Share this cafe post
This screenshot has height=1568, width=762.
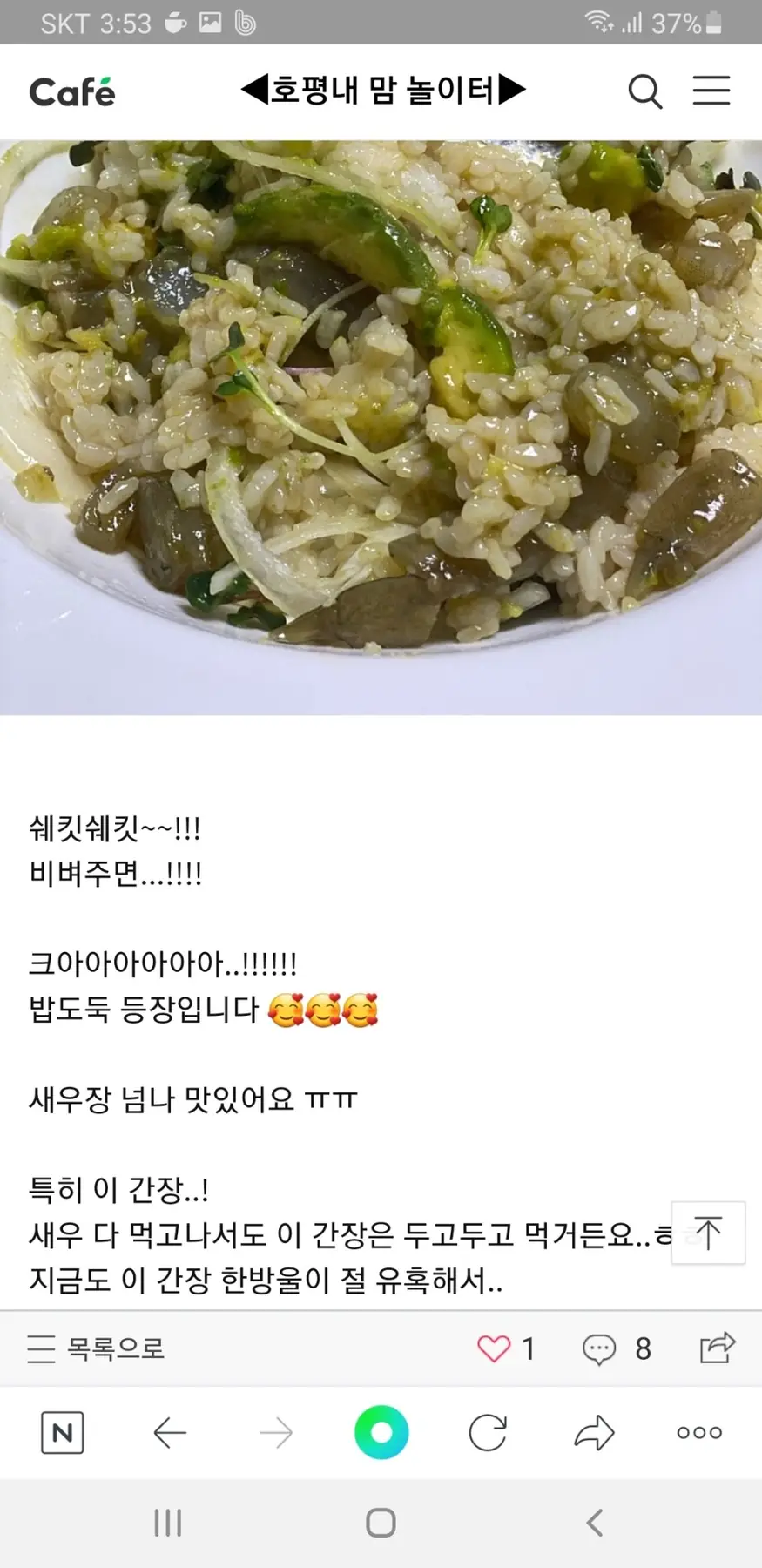[718, 1348]
